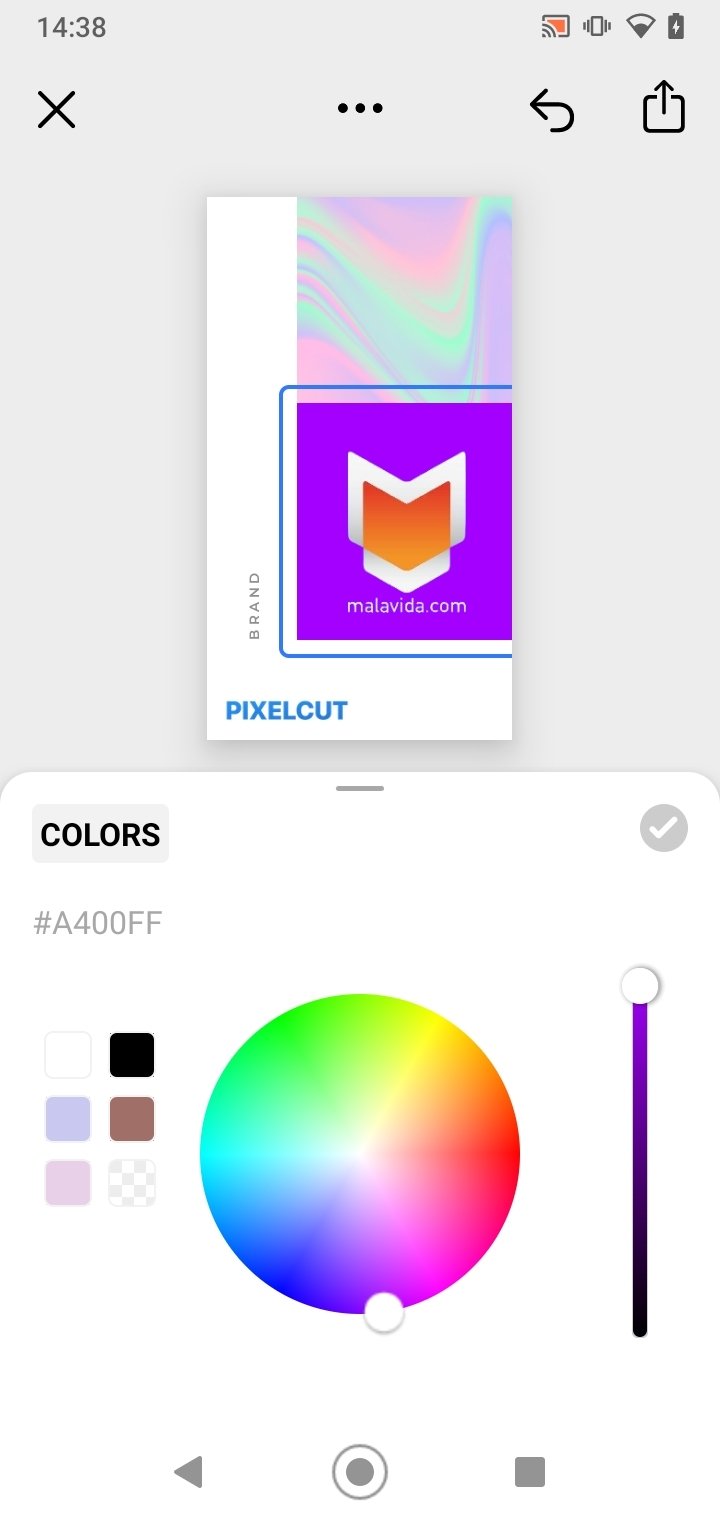This screenshot has height=1520, width=720.
Task: Choose the pale pink swatch
Action: (68, 1183)
